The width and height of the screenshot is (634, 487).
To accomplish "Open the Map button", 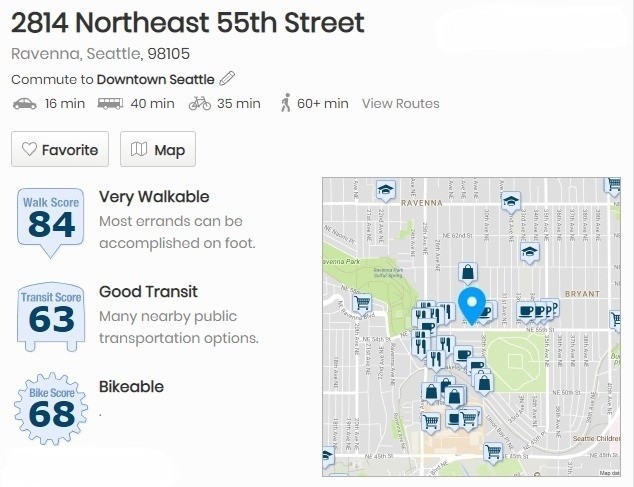I will click(x=158, y=150).
